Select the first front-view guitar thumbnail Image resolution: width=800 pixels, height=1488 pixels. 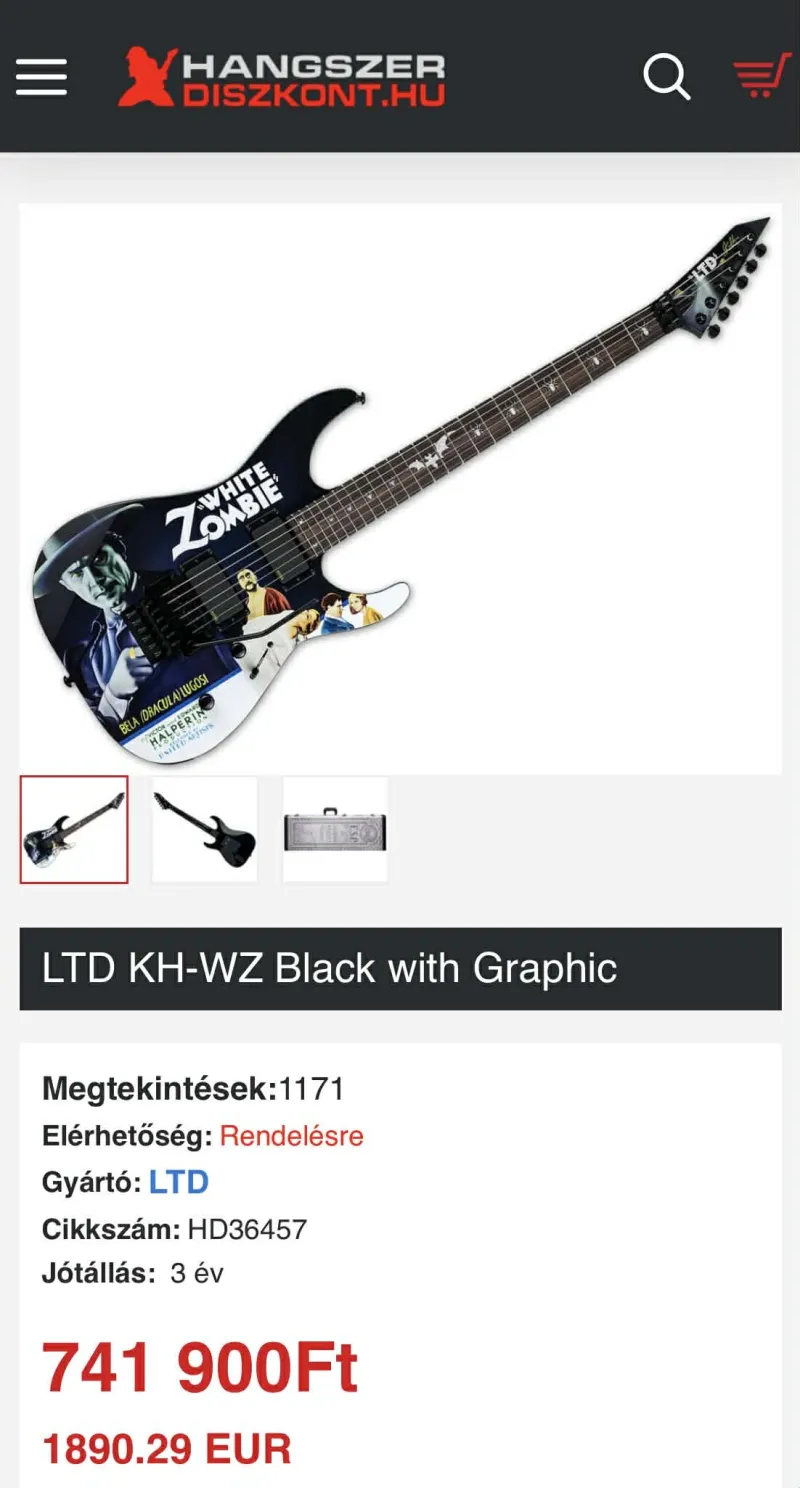pos(74,829)
